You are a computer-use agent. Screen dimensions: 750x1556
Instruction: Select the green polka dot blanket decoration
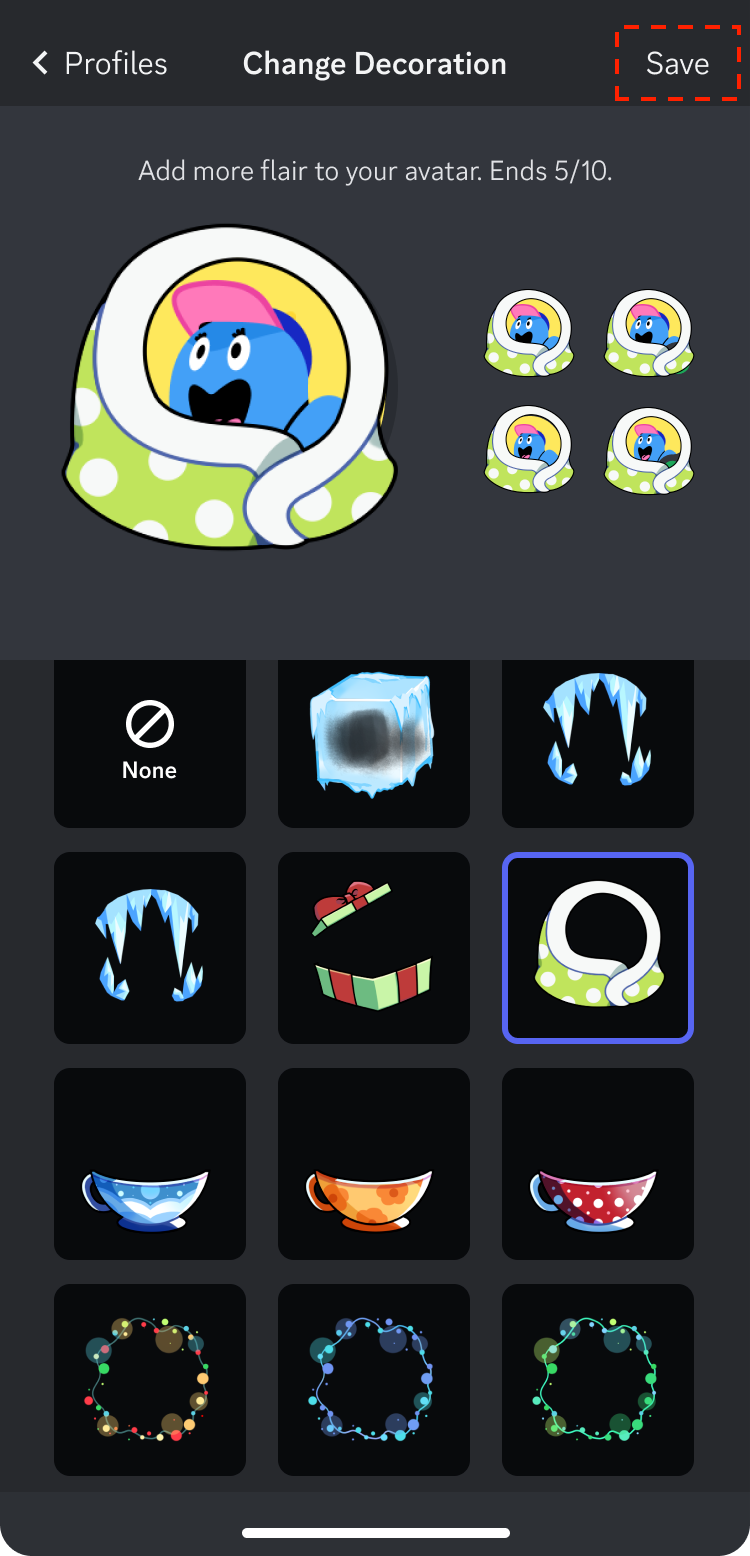[x=598, y=947]
